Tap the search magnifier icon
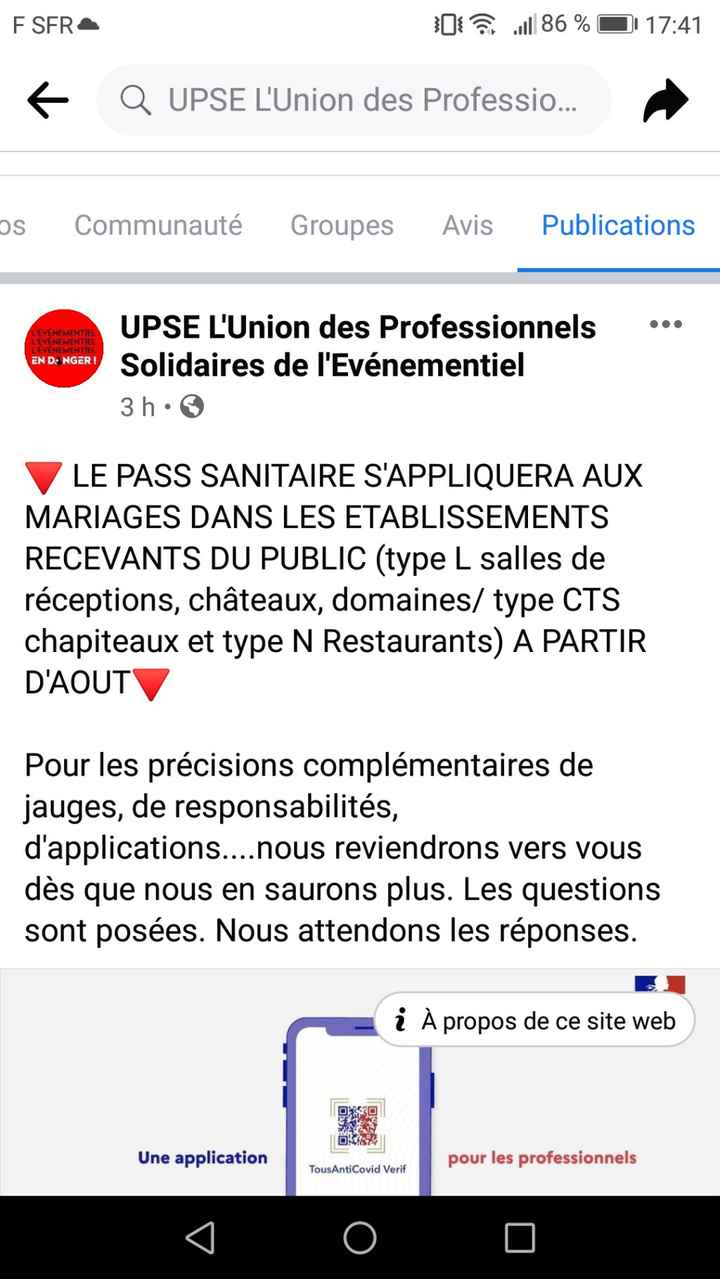Image resolution: width=720 pixels, height=1279 pixels. tap(134, 99)
